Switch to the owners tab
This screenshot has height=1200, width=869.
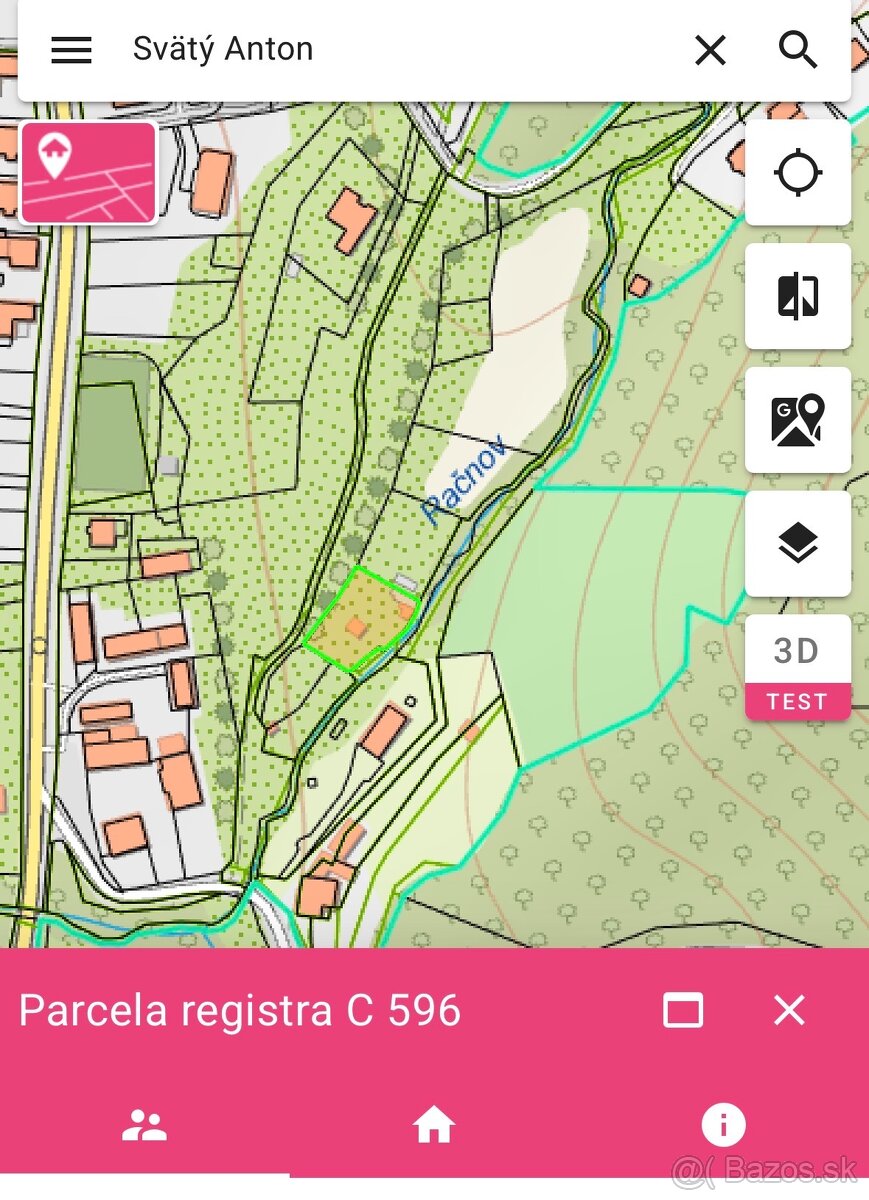(x=145, y=1126)
